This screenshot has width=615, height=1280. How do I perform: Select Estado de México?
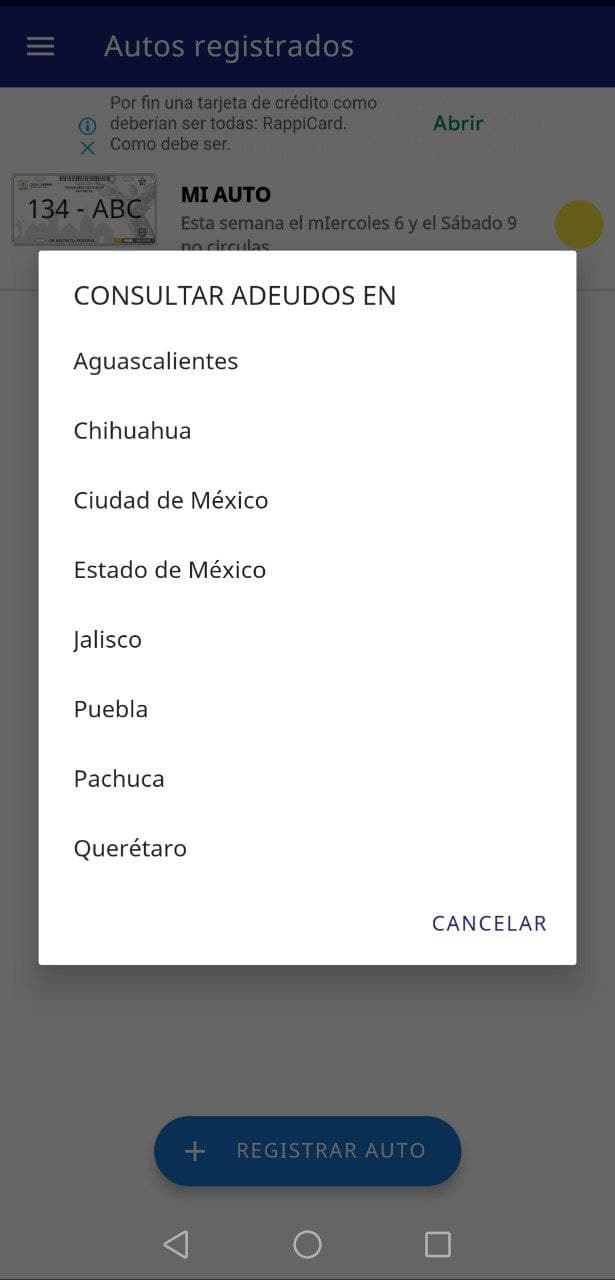(307, 570)
